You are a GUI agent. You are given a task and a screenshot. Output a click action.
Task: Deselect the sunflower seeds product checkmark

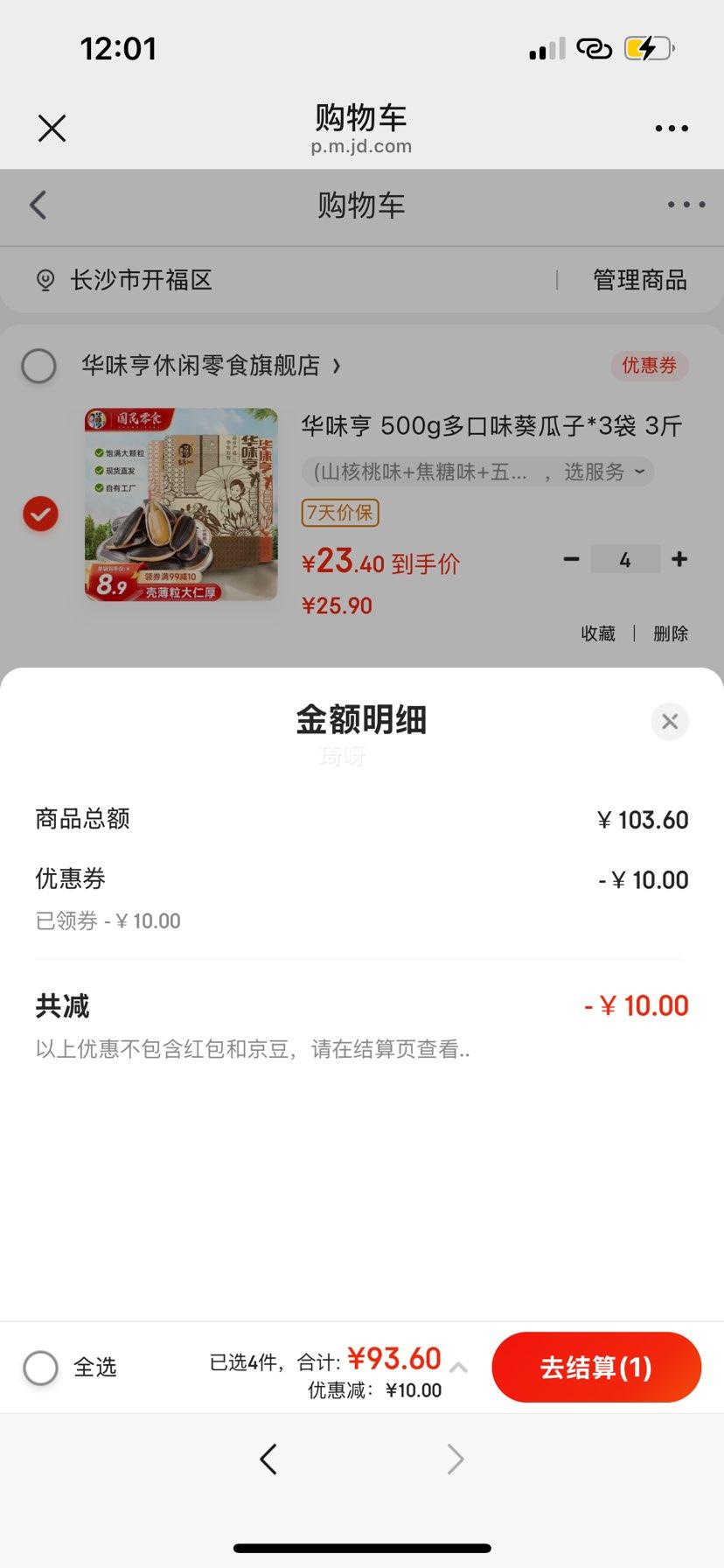(38, 514)
